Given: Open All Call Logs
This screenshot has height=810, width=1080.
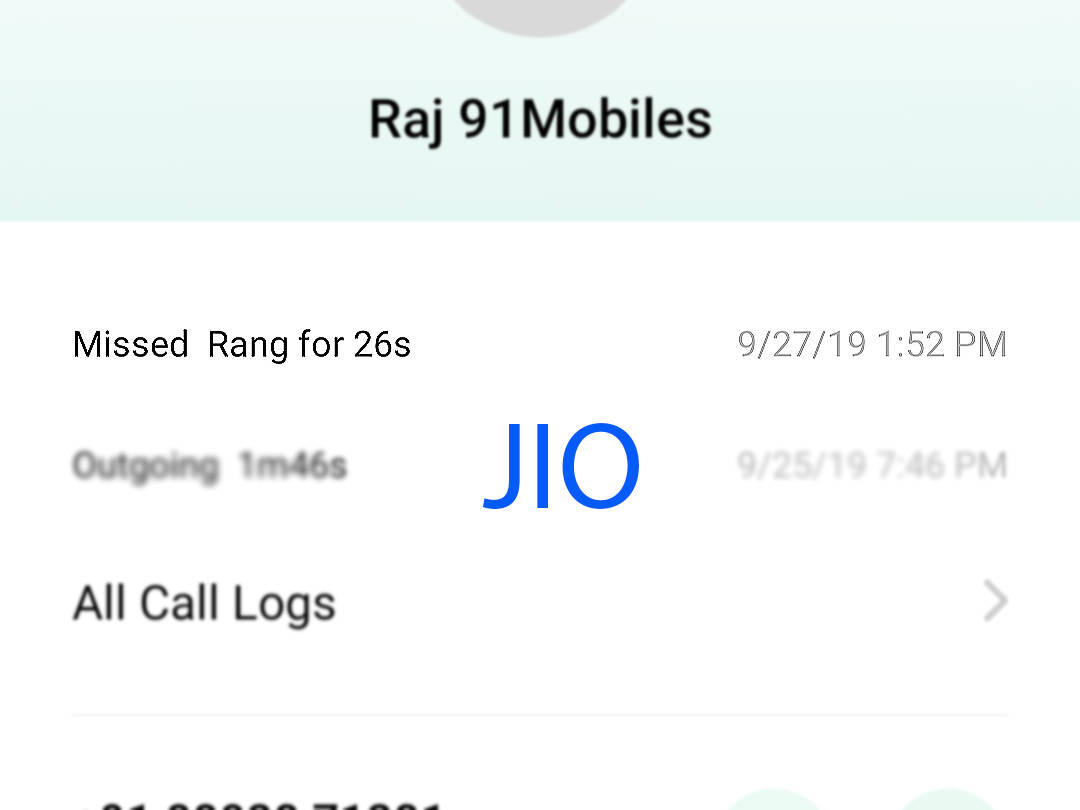Looking at the screenshot, I should (540, 603).
